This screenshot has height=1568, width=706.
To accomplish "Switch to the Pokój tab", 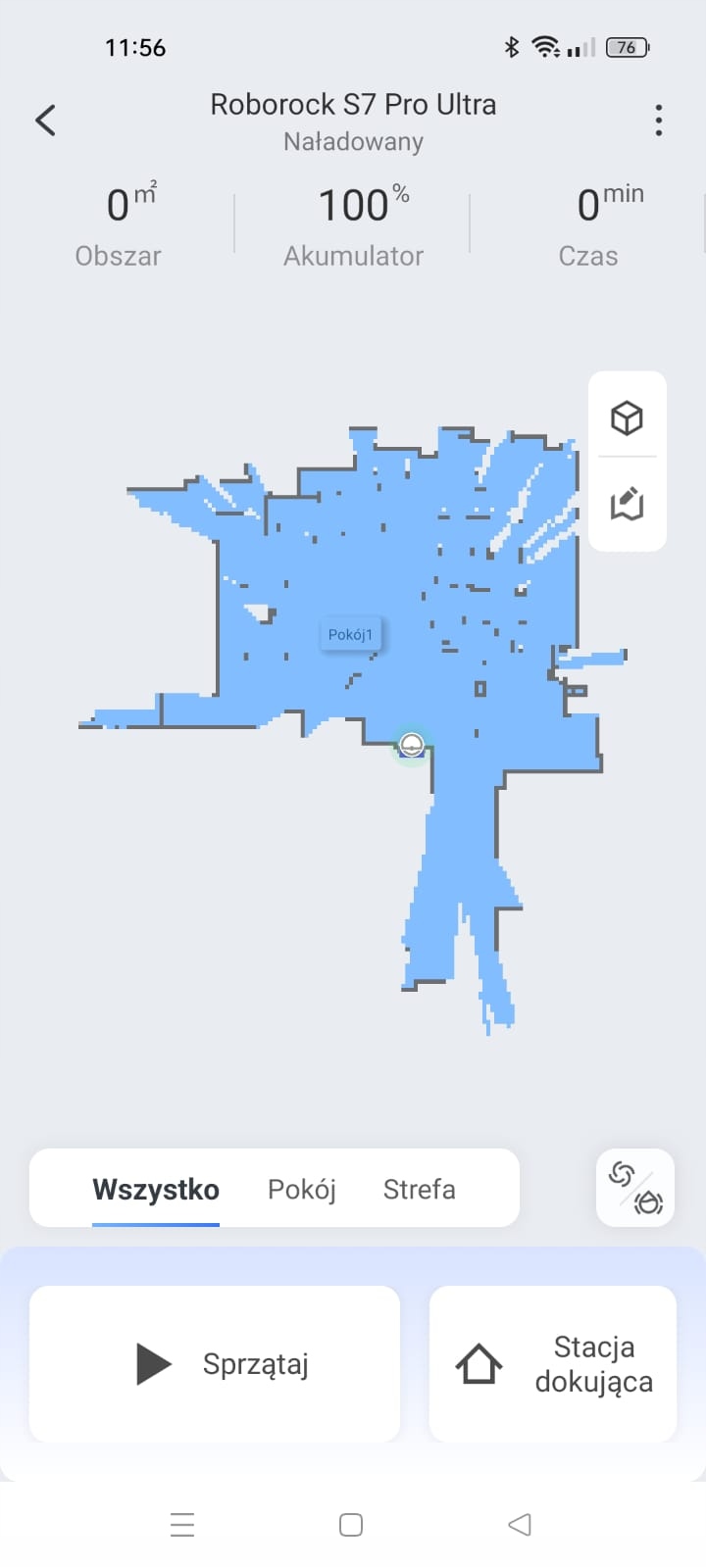I will coord(302,1190).
